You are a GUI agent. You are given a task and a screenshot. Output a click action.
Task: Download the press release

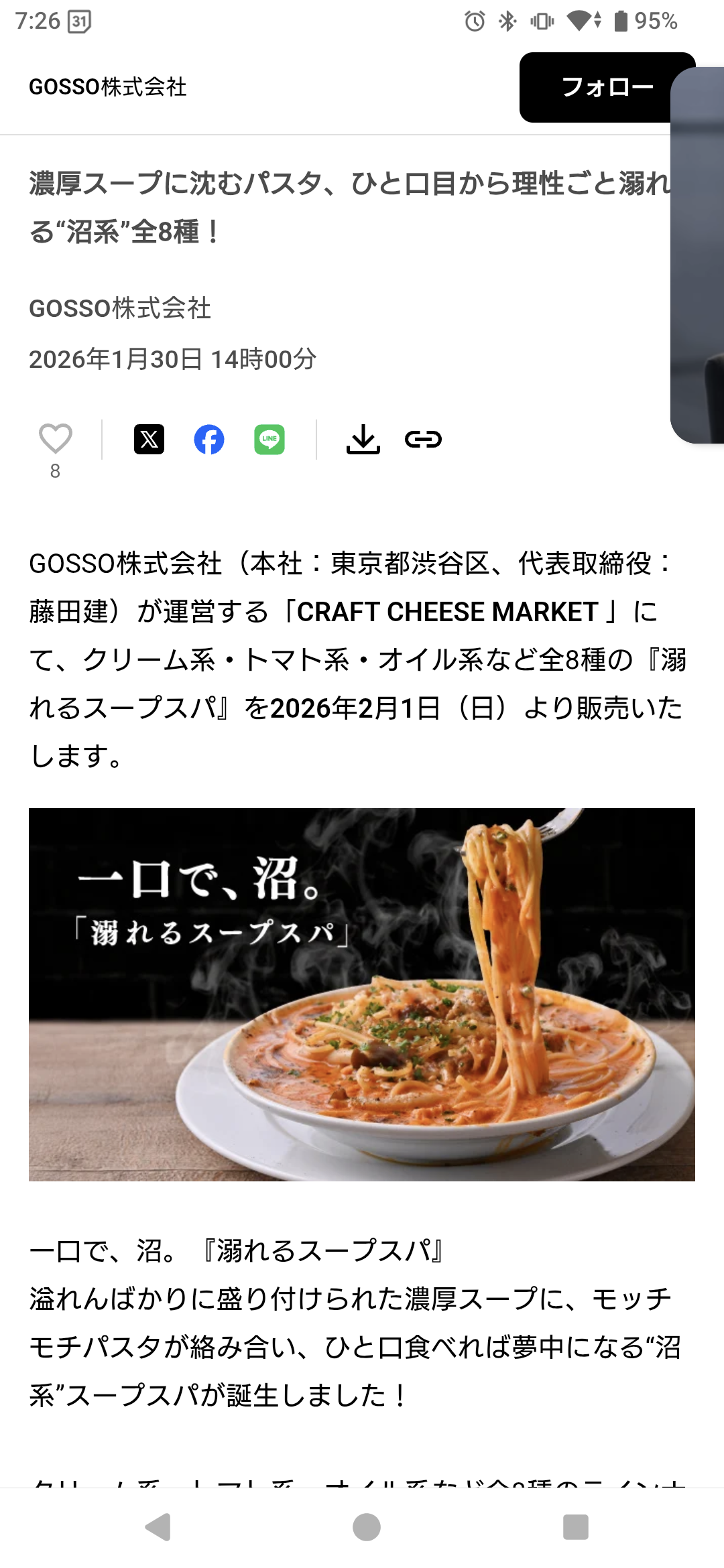pyautogui.click(x=363, y=440)
